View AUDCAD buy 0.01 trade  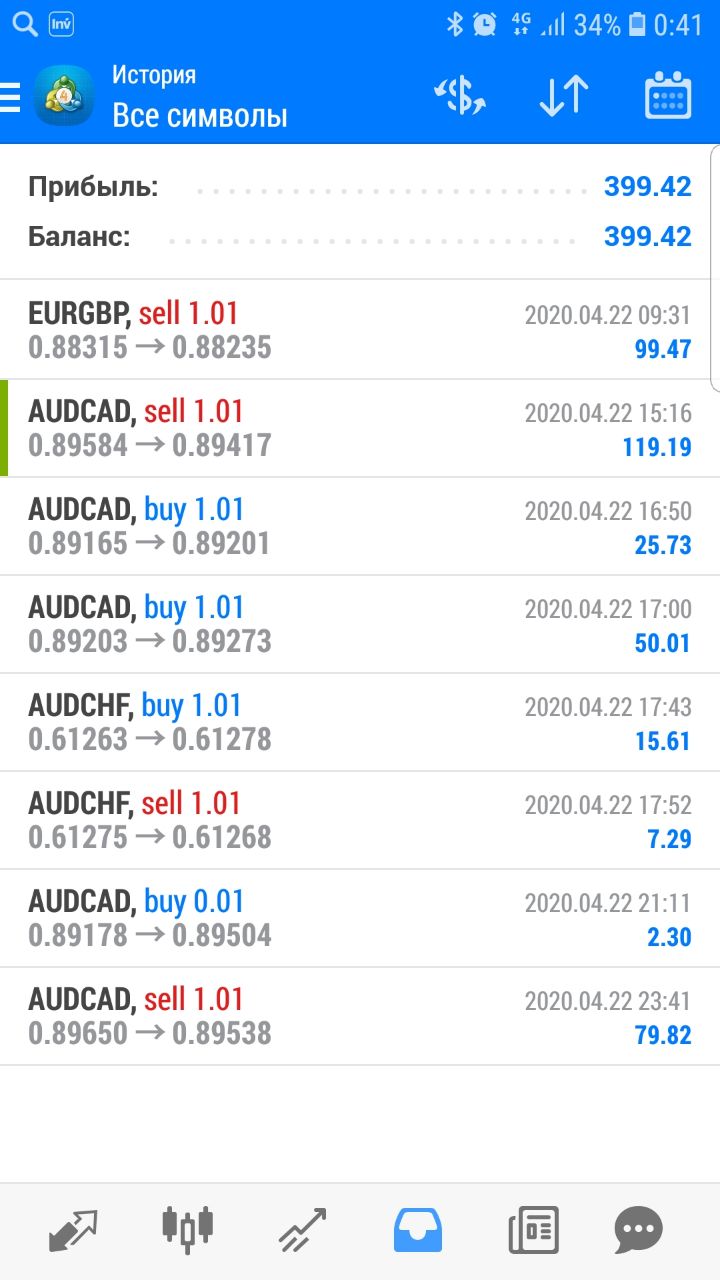[360, 918]
